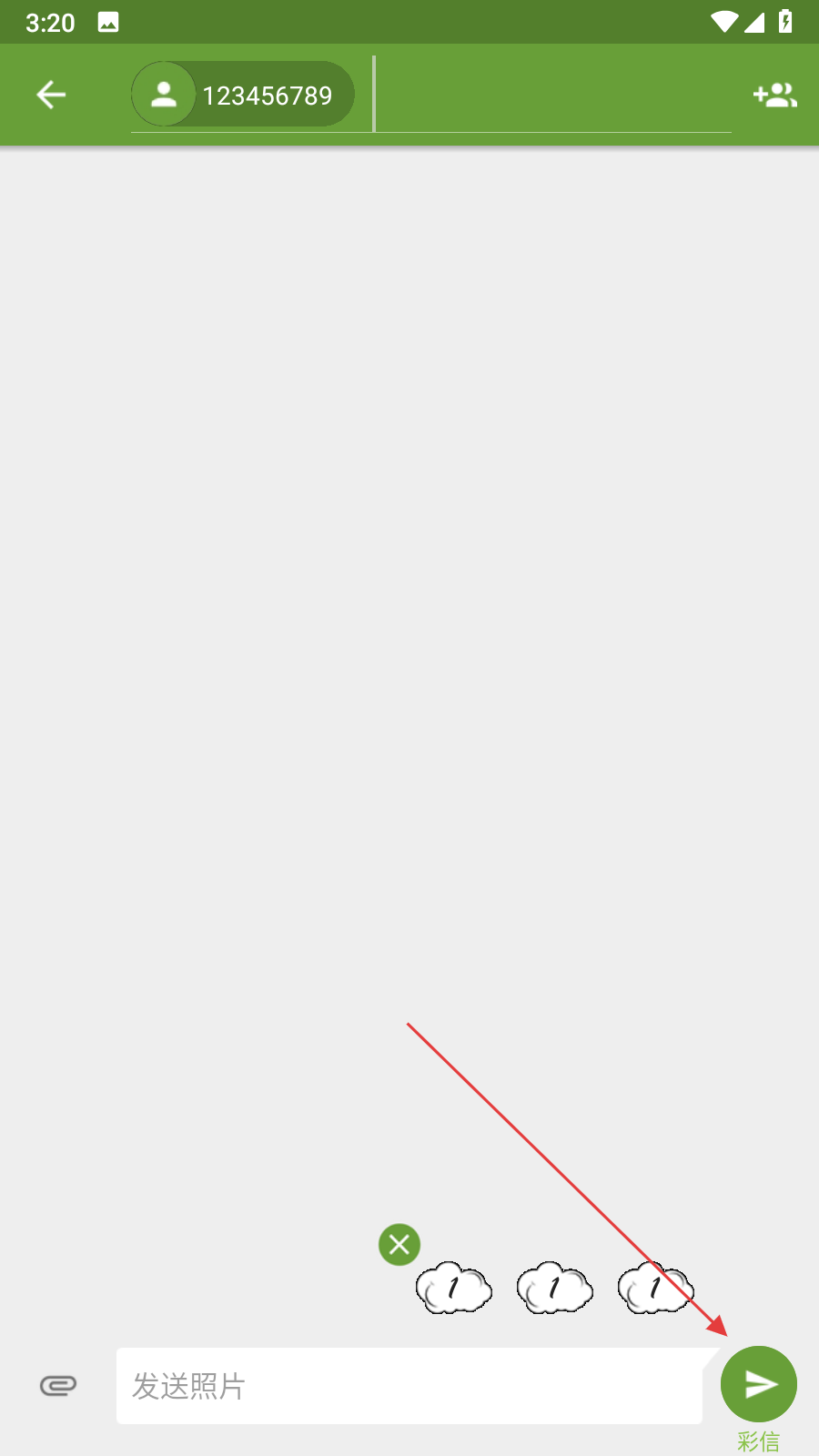Open the paperclip attachment menu

(x=58, y=1385)
